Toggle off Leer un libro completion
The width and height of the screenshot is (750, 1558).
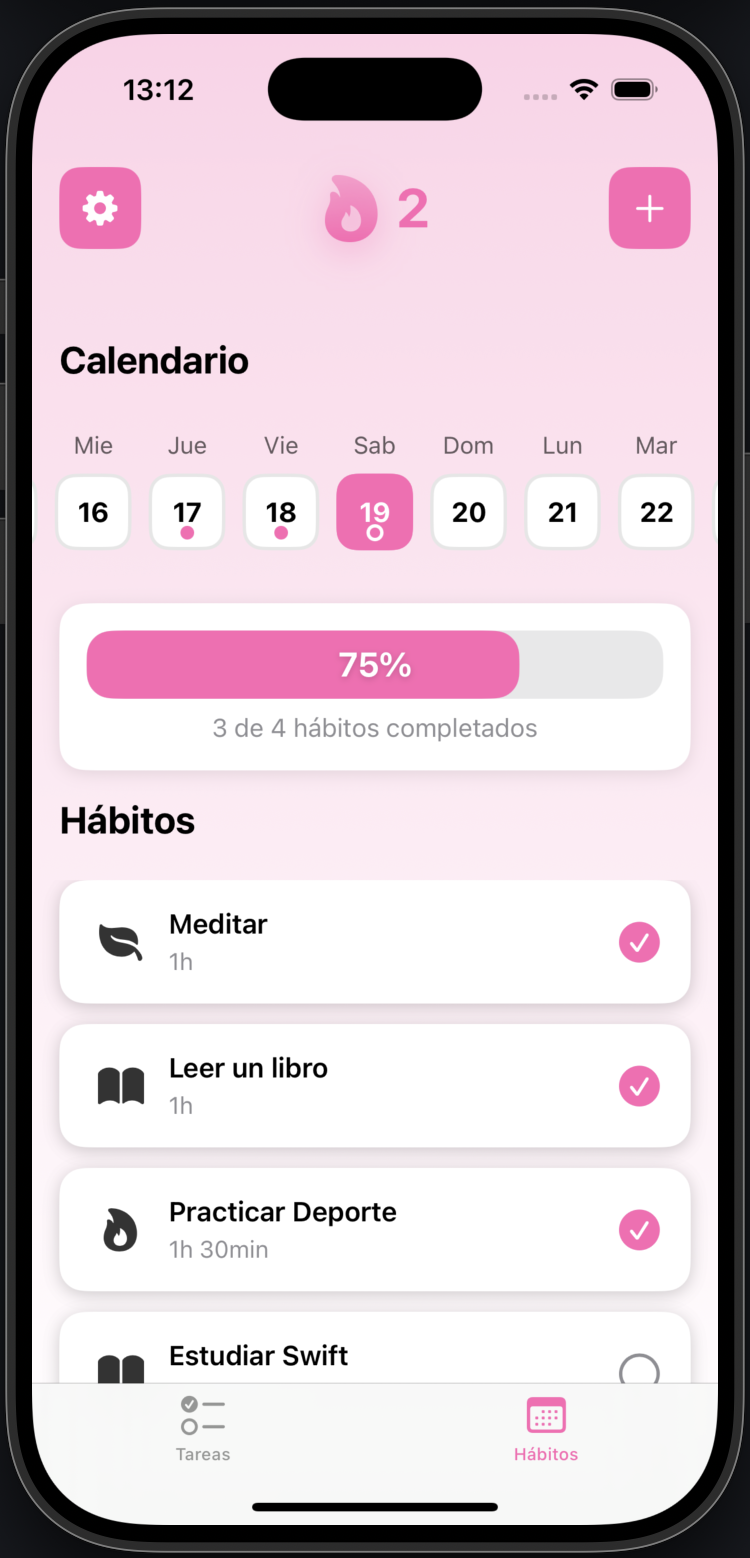[x=639, y=1085]
